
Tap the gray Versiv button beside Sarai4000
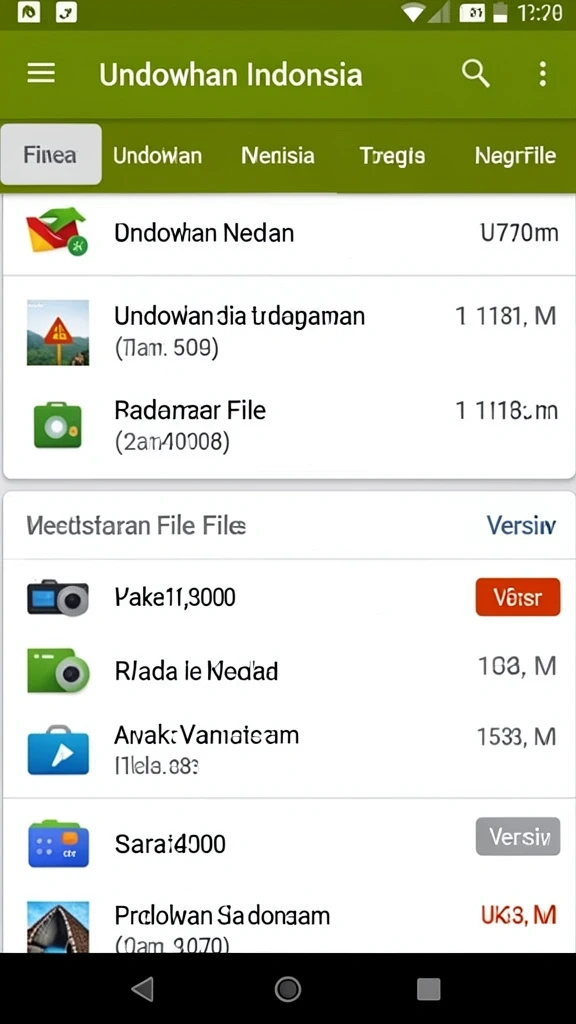(518, 836)
